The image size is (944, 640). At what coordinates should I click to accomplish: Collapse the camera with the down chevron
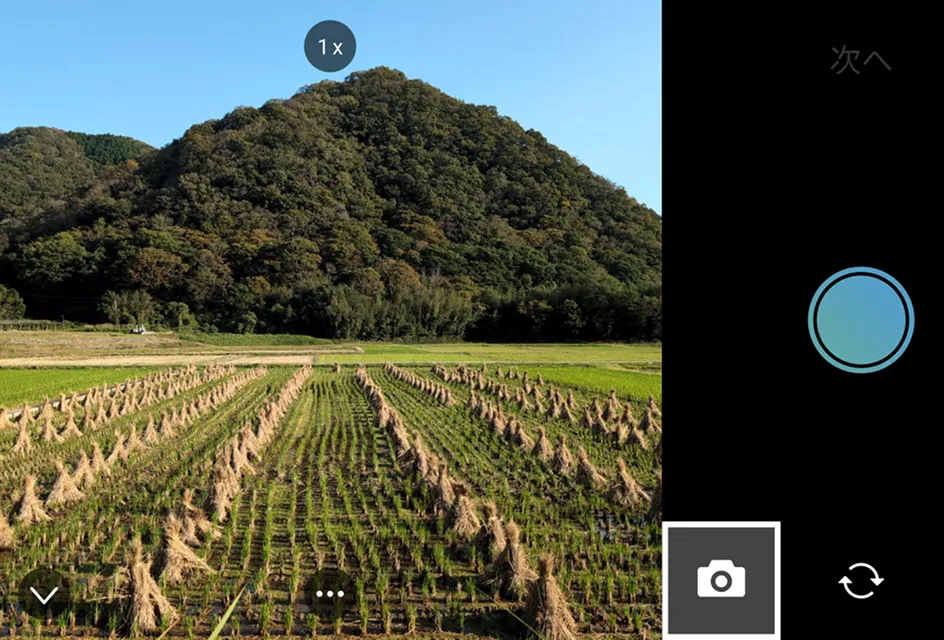(45, 595)
